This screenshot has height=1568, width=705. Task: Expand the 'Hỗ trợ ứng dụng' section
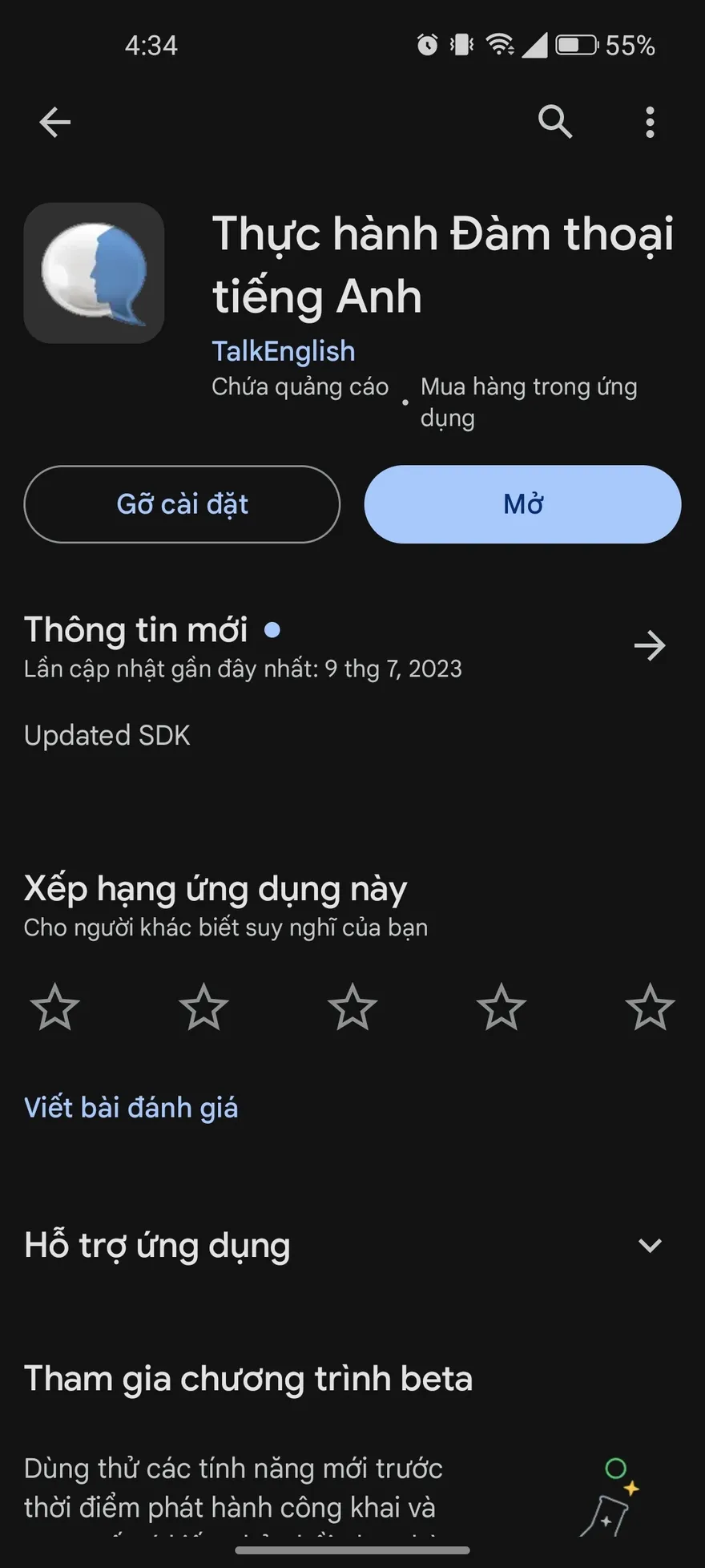coord(650,1245)
